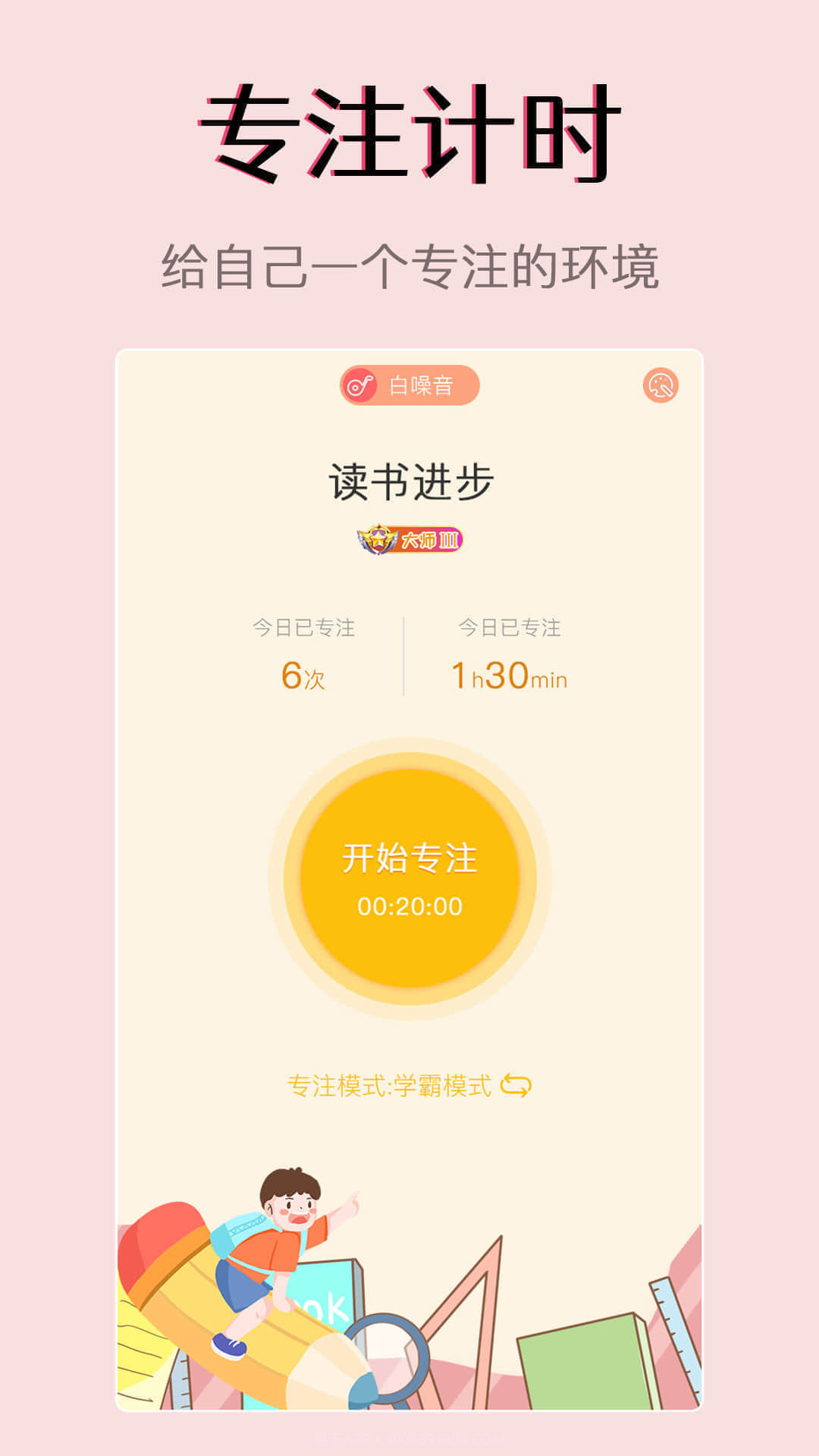Tap the 大师III rank badge icon
Viewport: 819px width, 1456px height.
(x=409, y=540)
